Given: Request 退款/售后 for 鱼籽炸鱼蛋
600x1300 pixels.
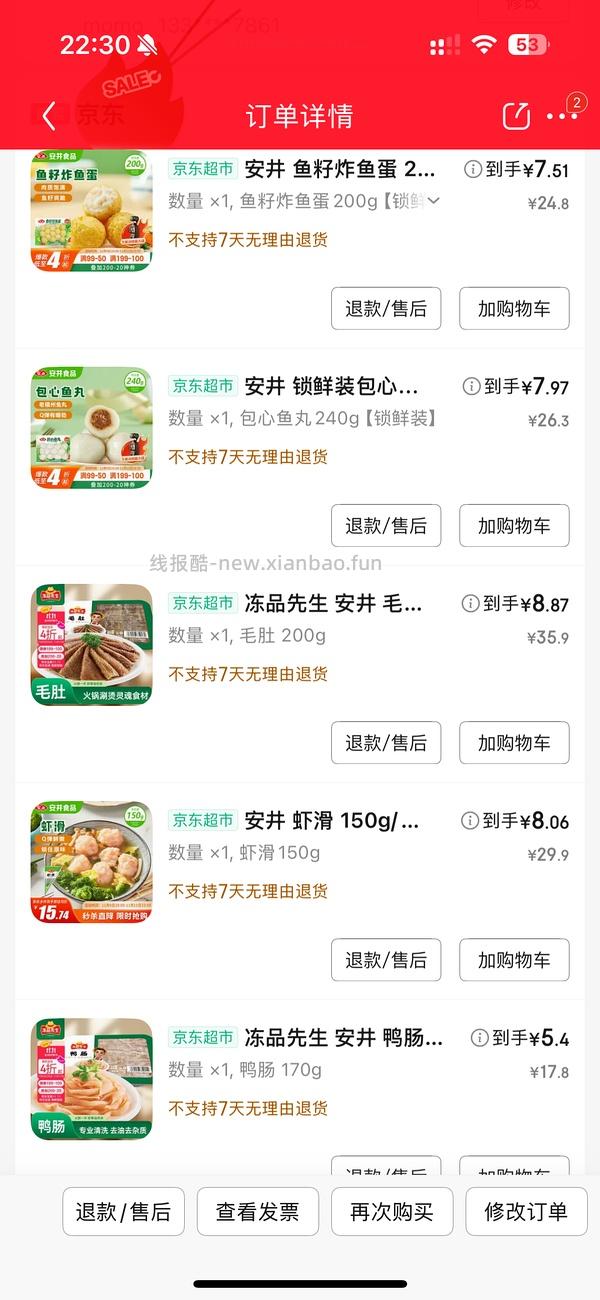Looking at the screenshot, I should (x=386, y=309).
